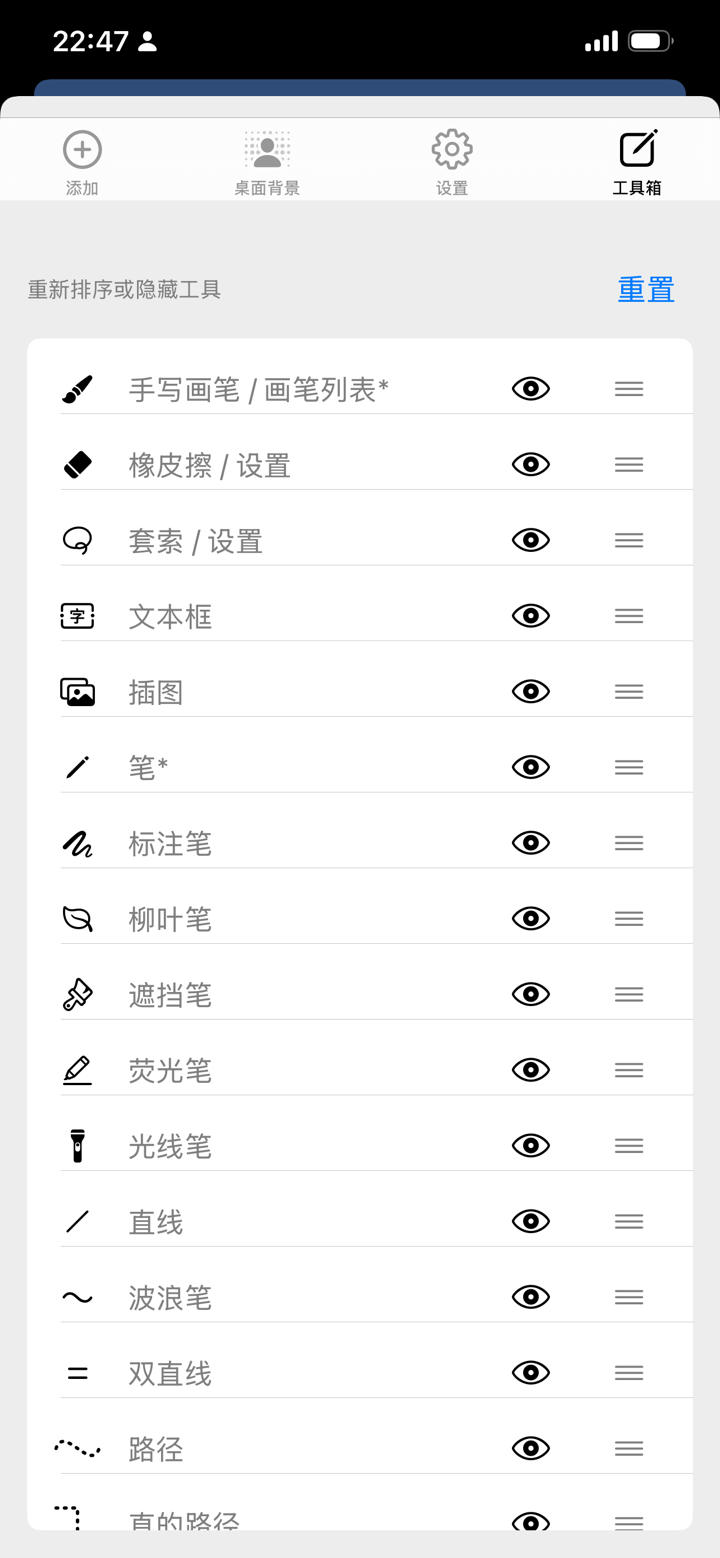Click the 橡皮擦 eraser icon

(78, 464)
